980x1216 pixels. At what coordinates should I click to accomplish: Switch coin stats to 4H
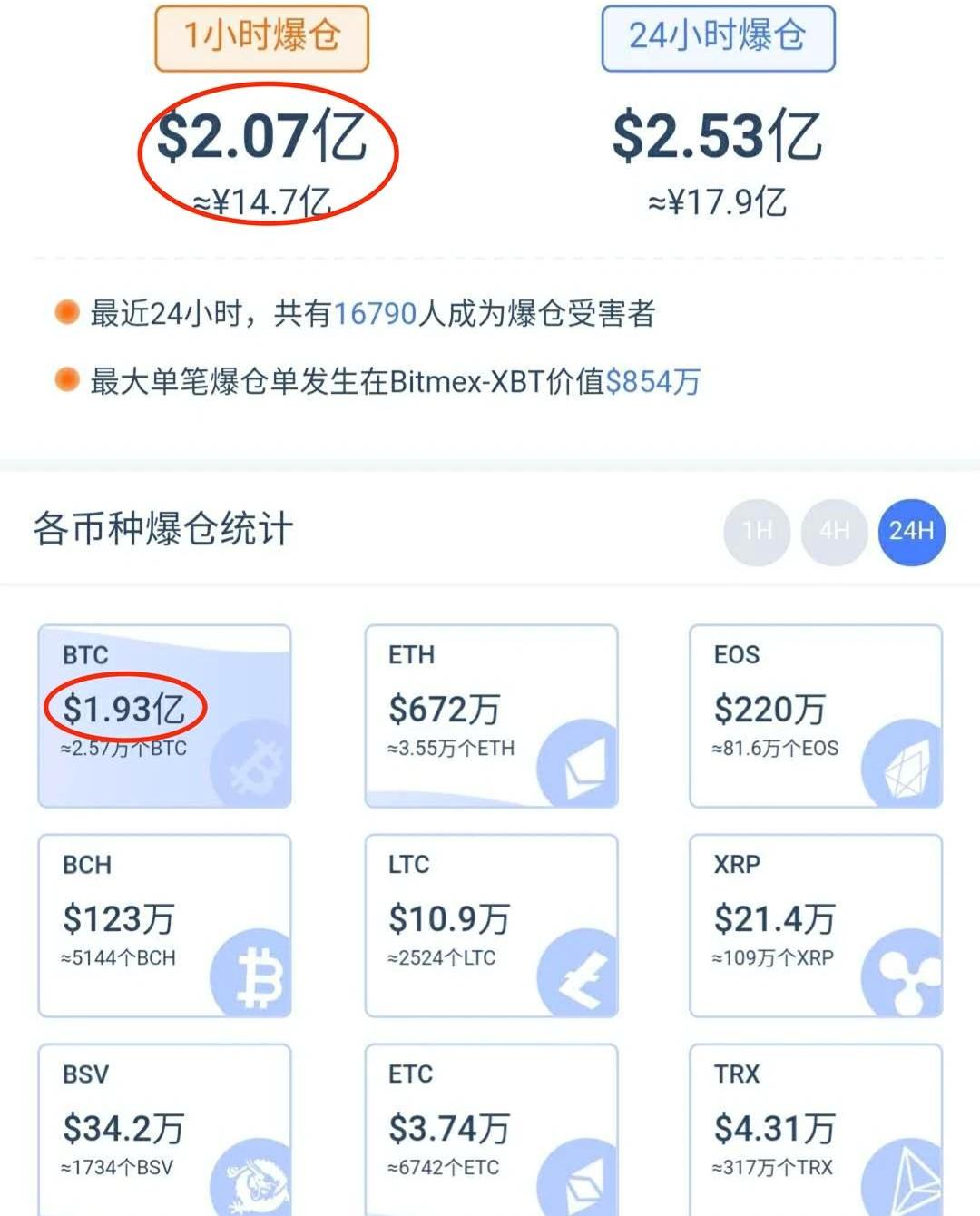click(834, 531)
